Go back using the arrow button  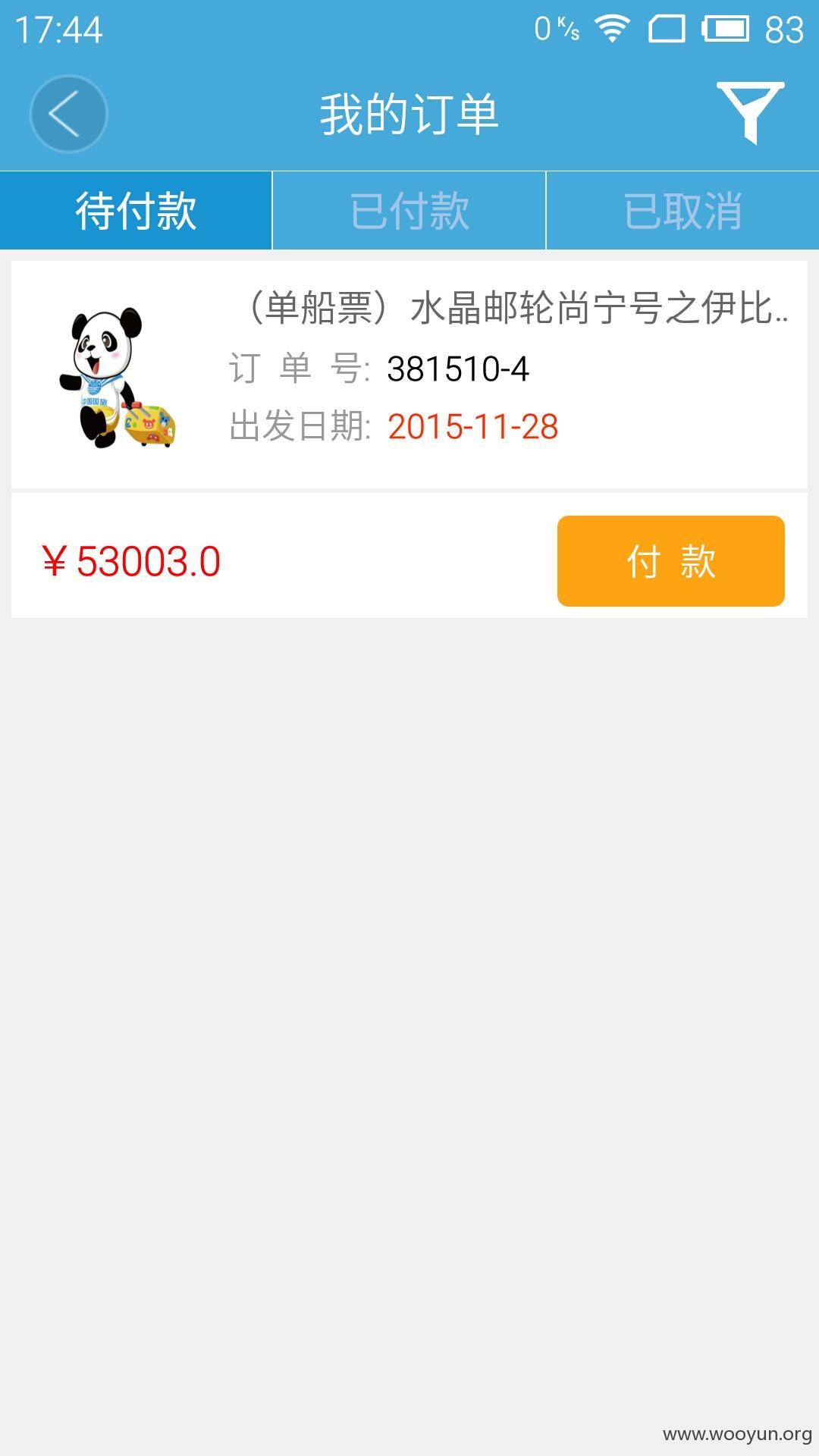pos(68,114)
